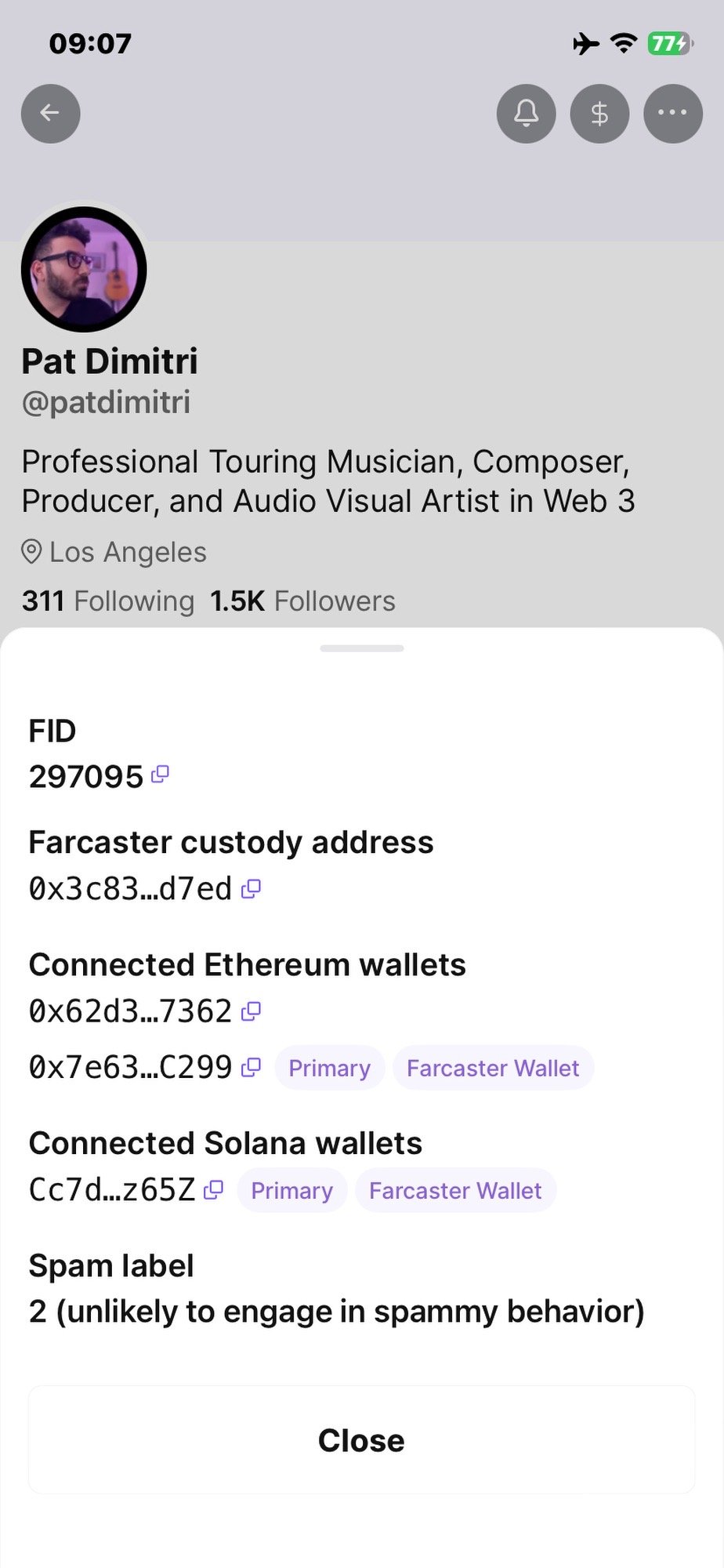The image size is (724, 1568).
Task: Go back using the arrow button
Action: click(x=51, y=114)
